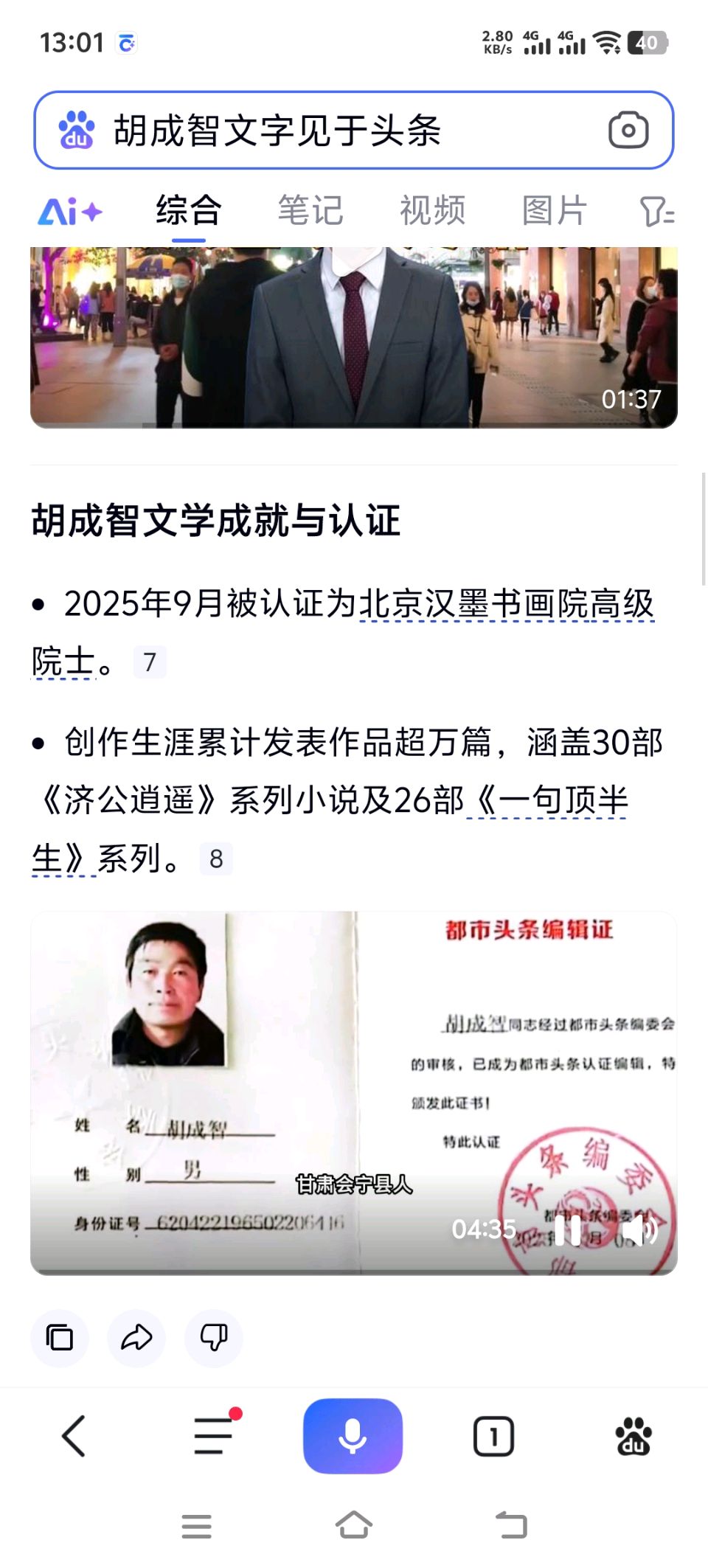
Task: Switch to the 图片 tab
Action: 554,211
